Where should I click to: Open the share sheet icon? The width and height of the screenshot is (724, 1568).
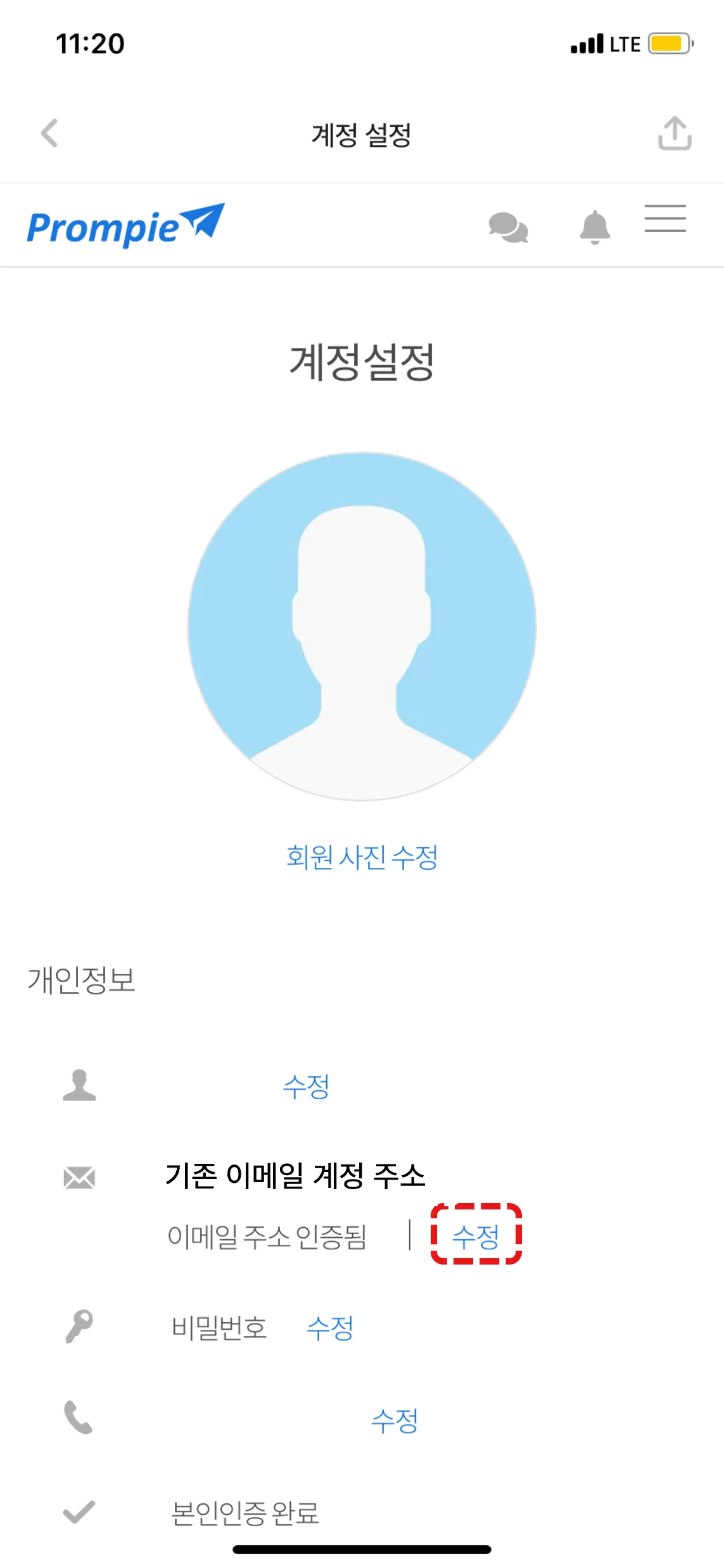click(674, 133)
